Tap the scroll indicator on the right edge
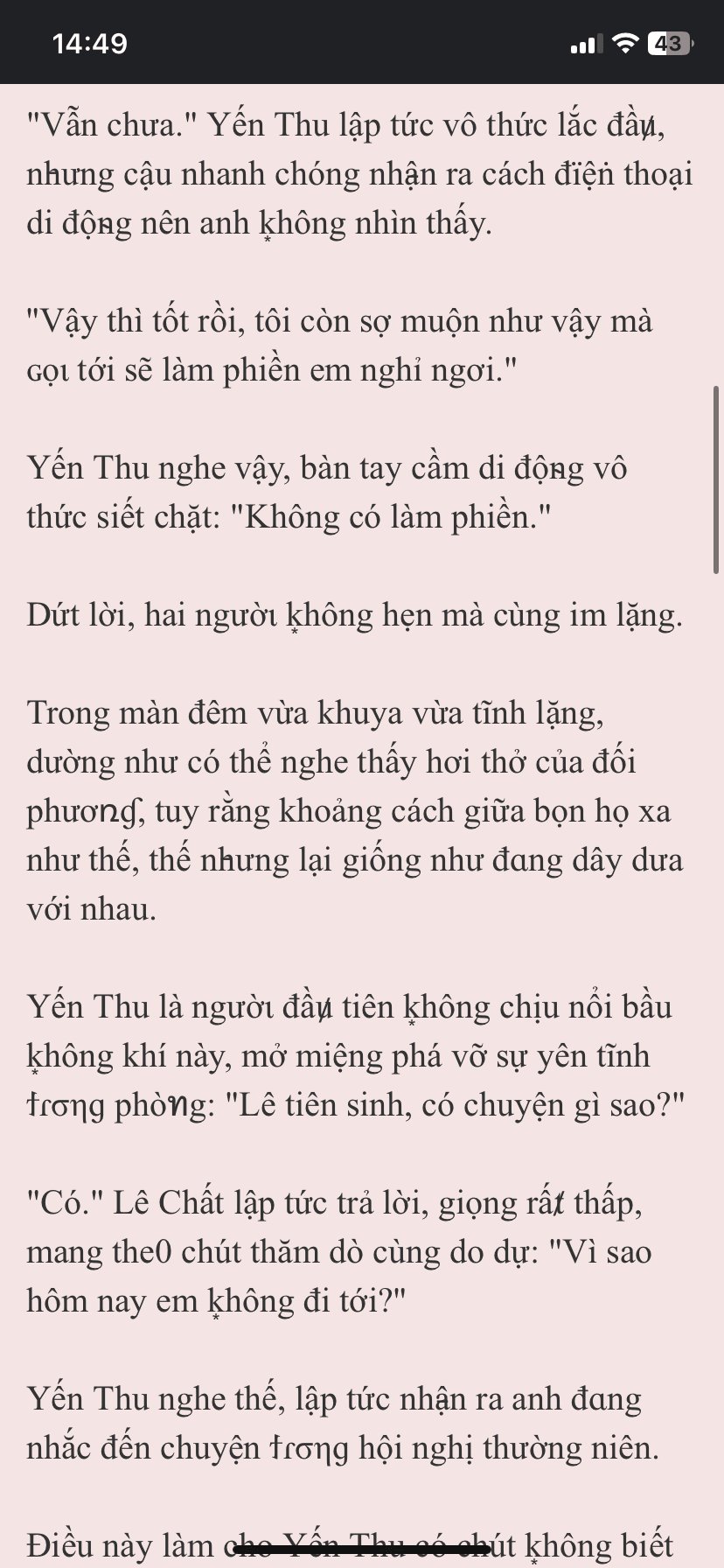This screenshot has width=724, height=1568. tap(717, 479)
